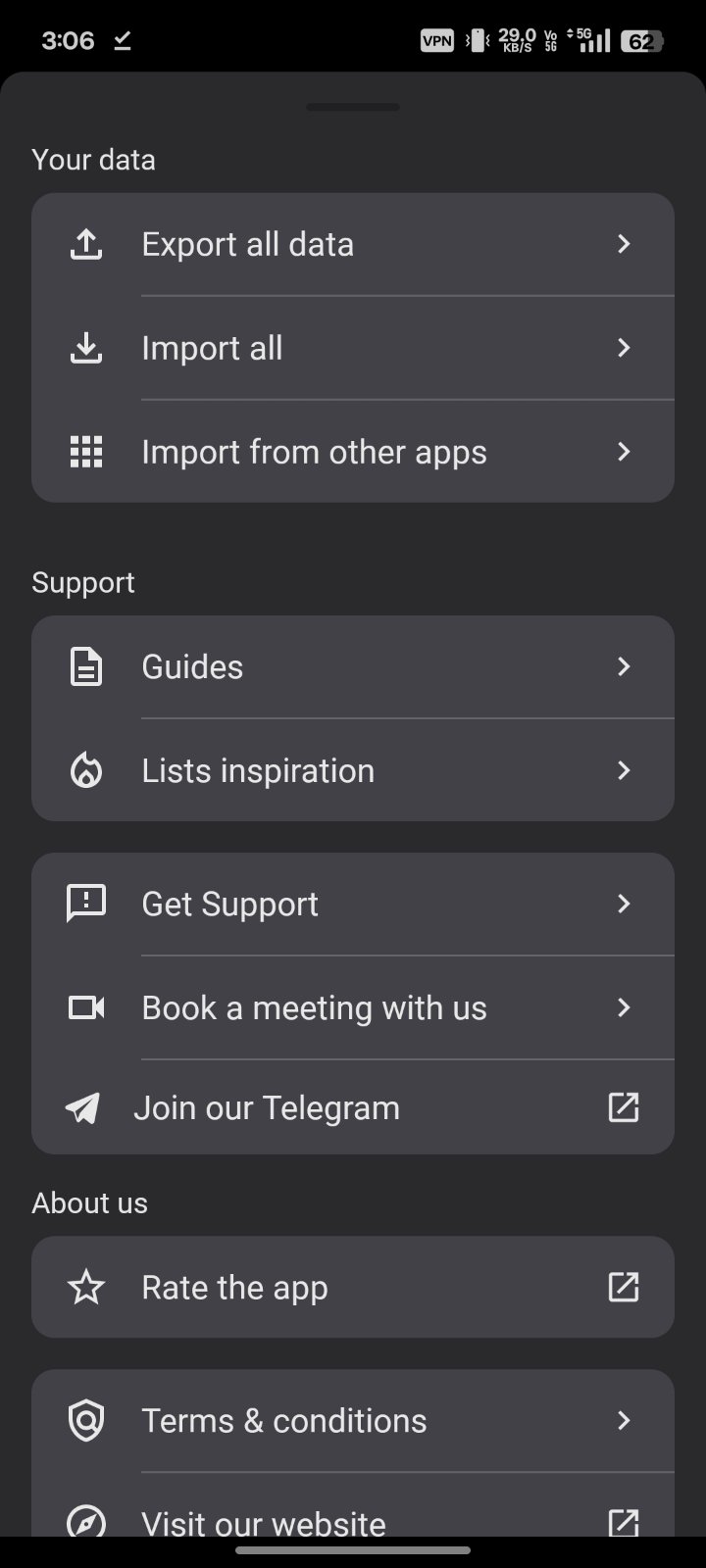The image size is (706, 1568).
Task: Open Export all data
Action: [352, 244]
